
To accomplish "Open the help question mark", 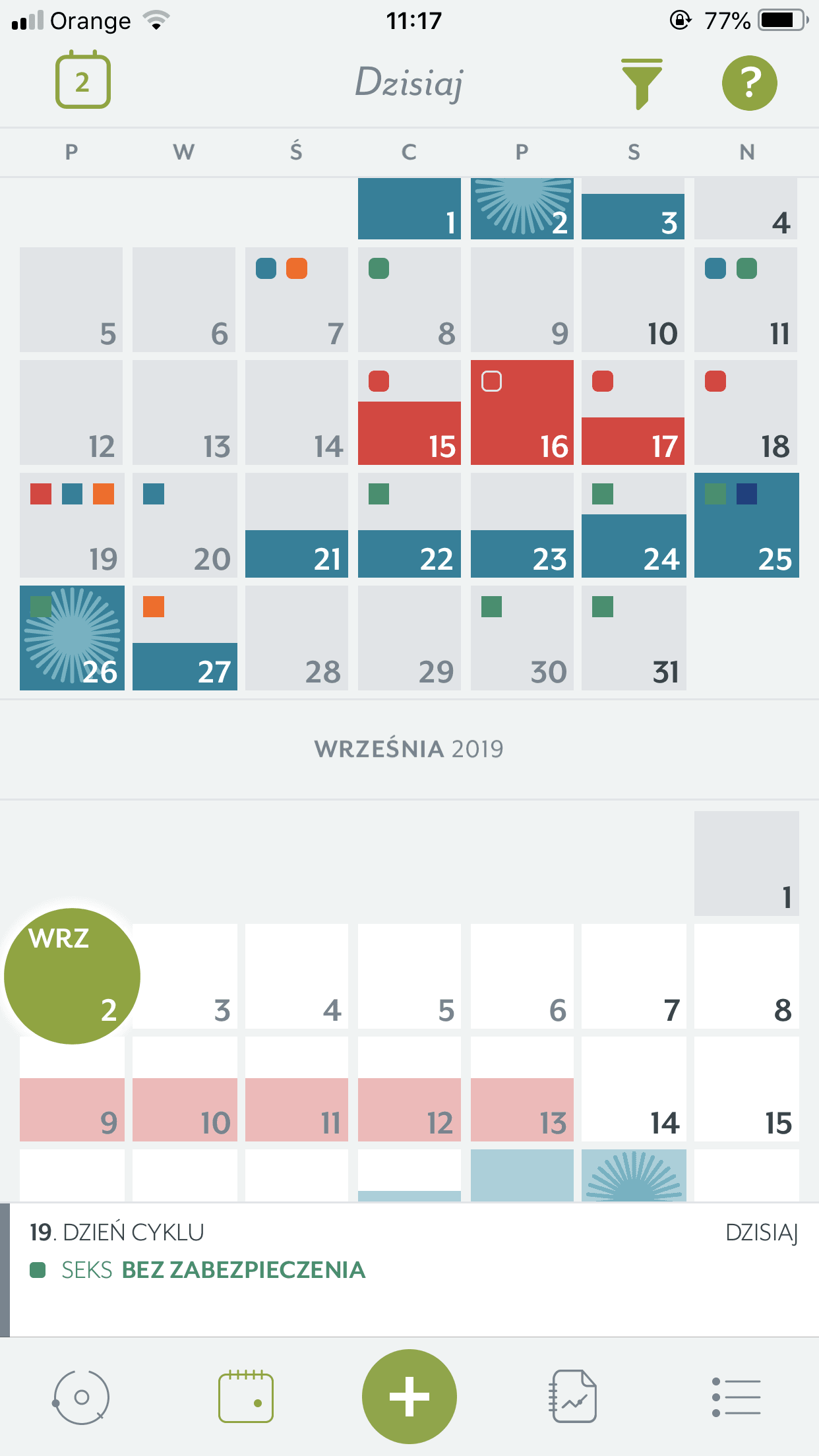I will 749,83.
